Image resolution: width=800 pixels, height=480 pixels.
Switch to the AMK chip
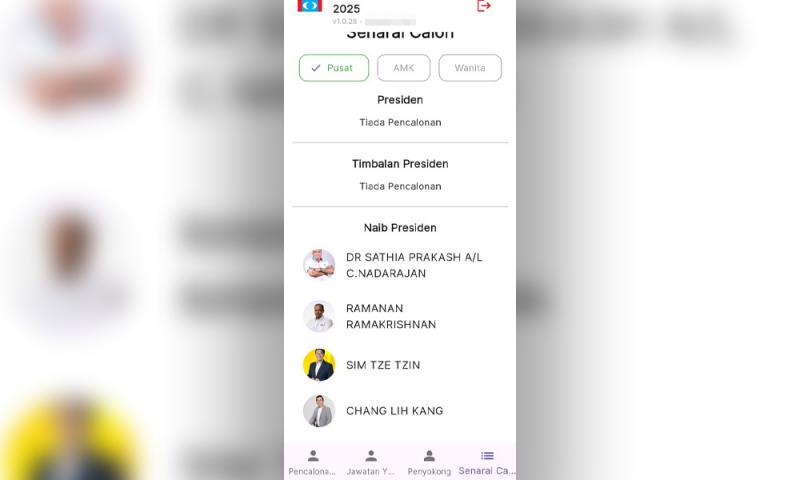(x=404, y=68)
